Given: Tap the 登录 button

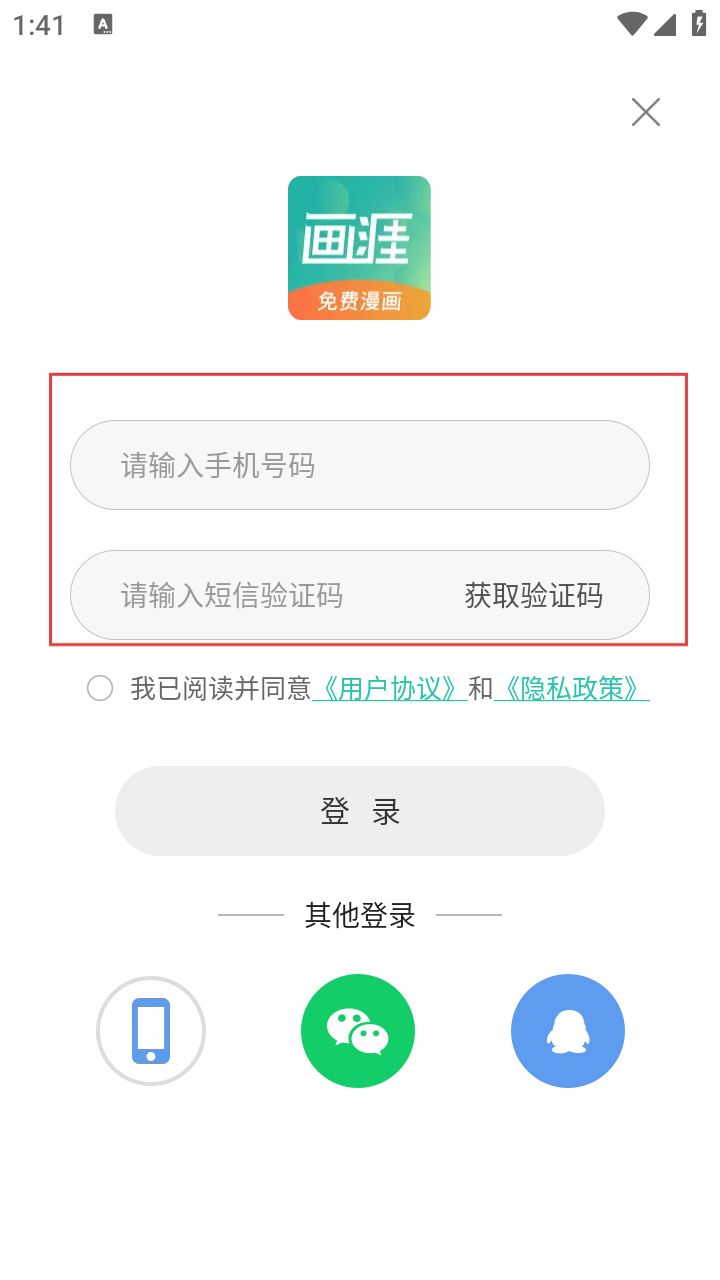Looking at the screenshot, I should (x=360, y=811).
